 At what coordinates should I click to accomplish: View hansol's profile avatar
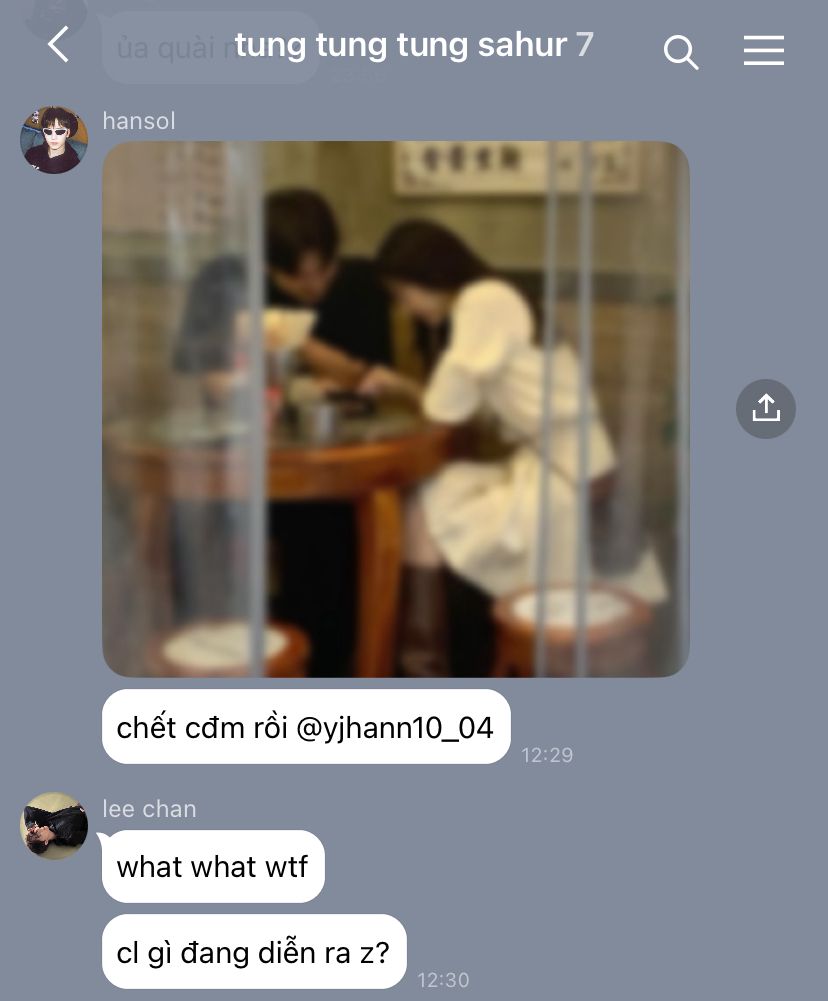click(54, 140)
